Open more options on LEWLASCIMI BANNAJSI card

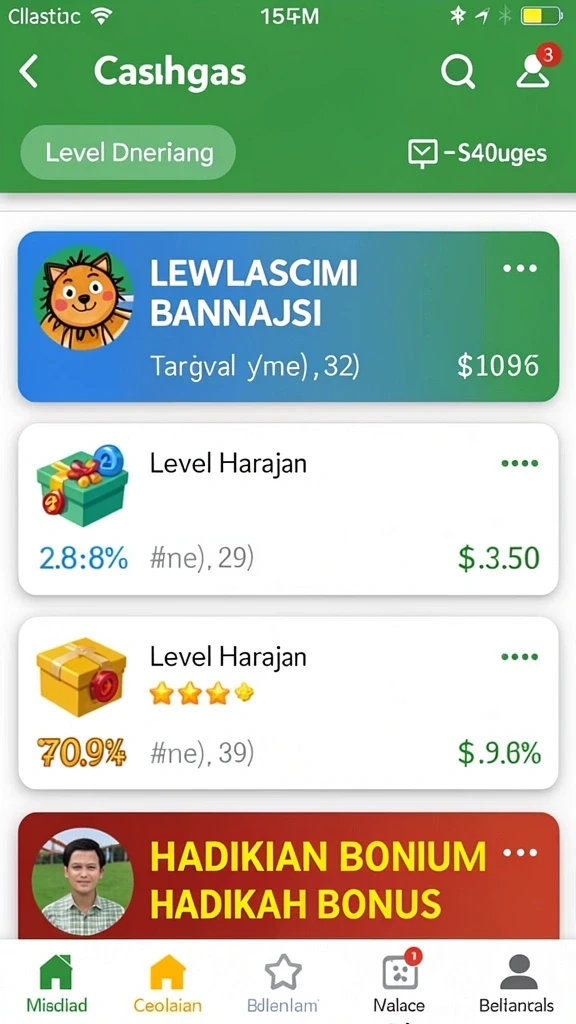520,268
